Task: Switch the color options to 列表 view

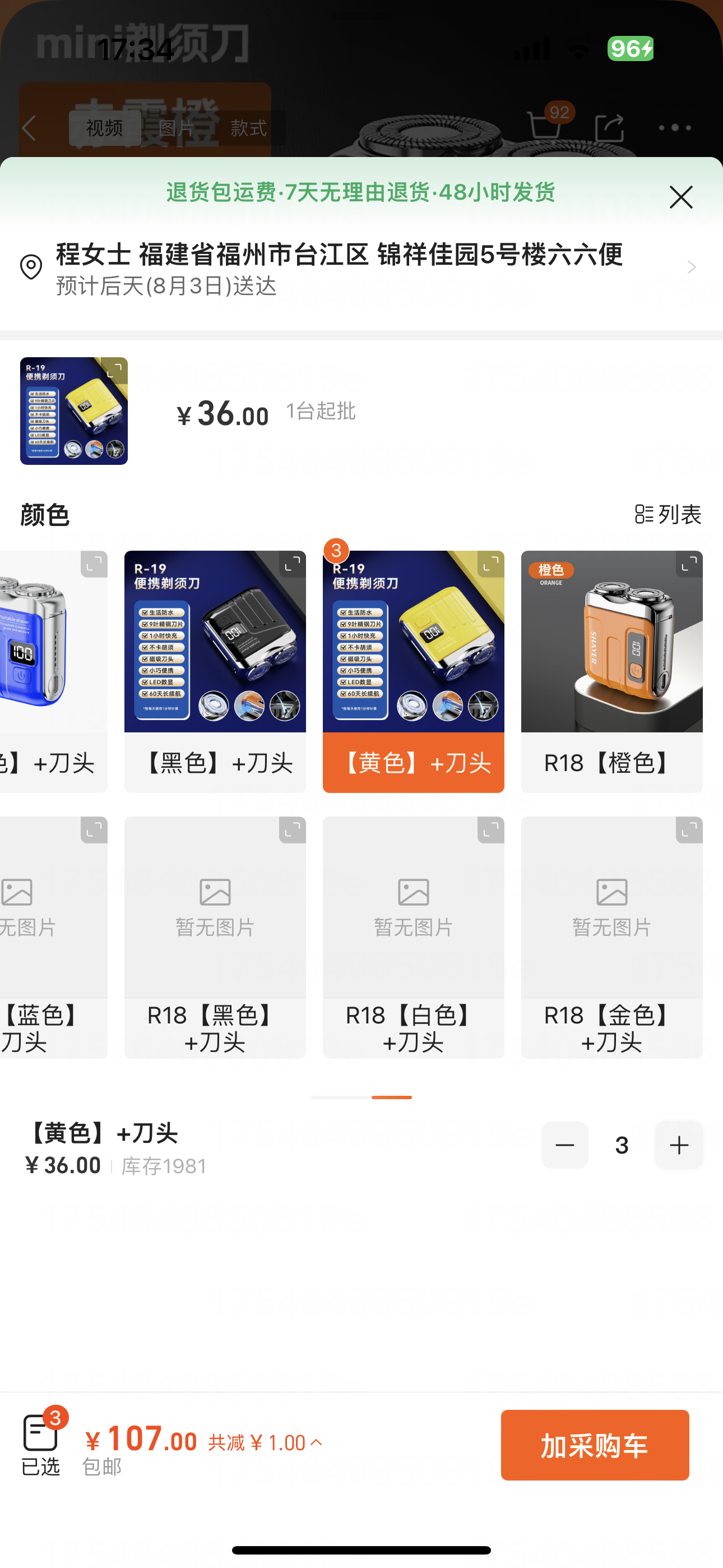Action: click(668, 514)
